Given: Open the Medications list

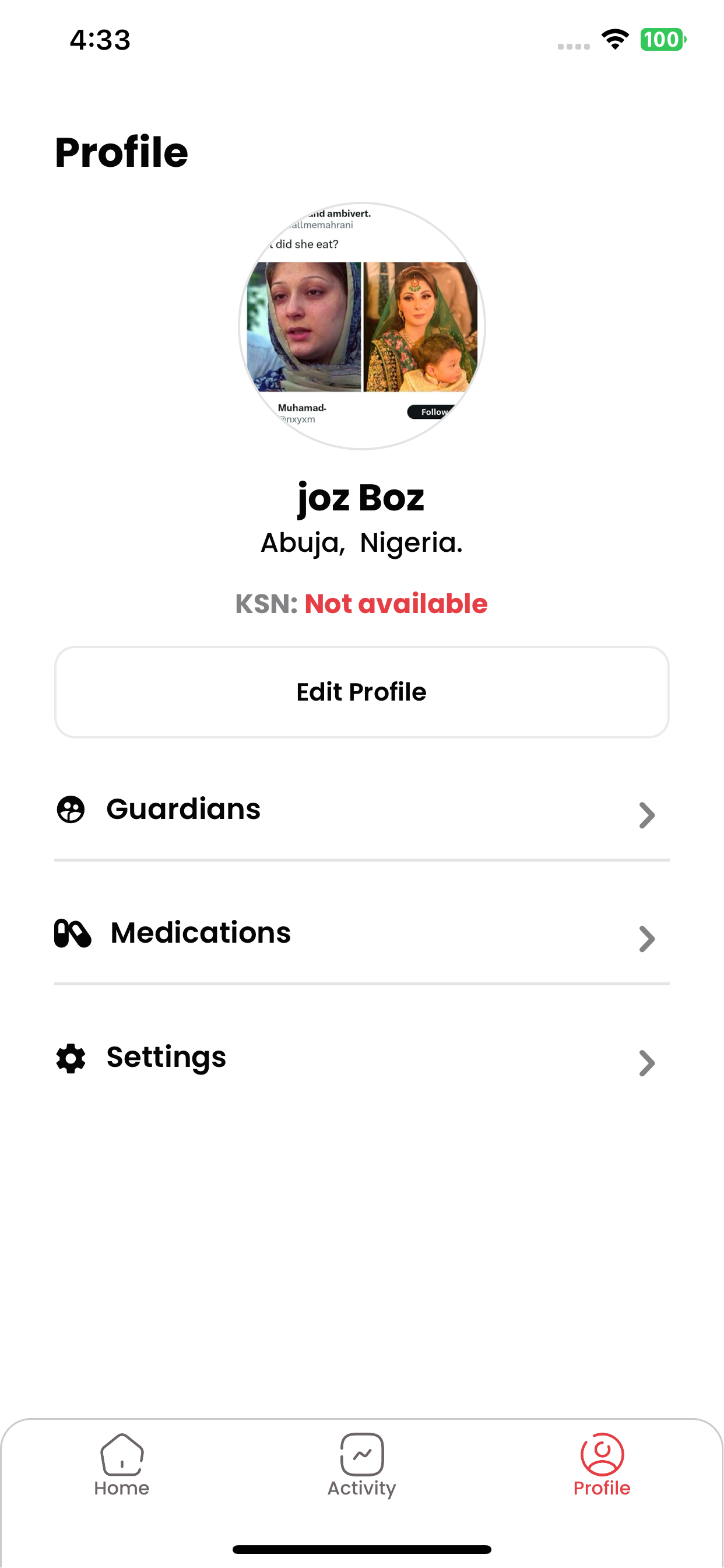Looking at the screenshot, I should coord(361,934).
